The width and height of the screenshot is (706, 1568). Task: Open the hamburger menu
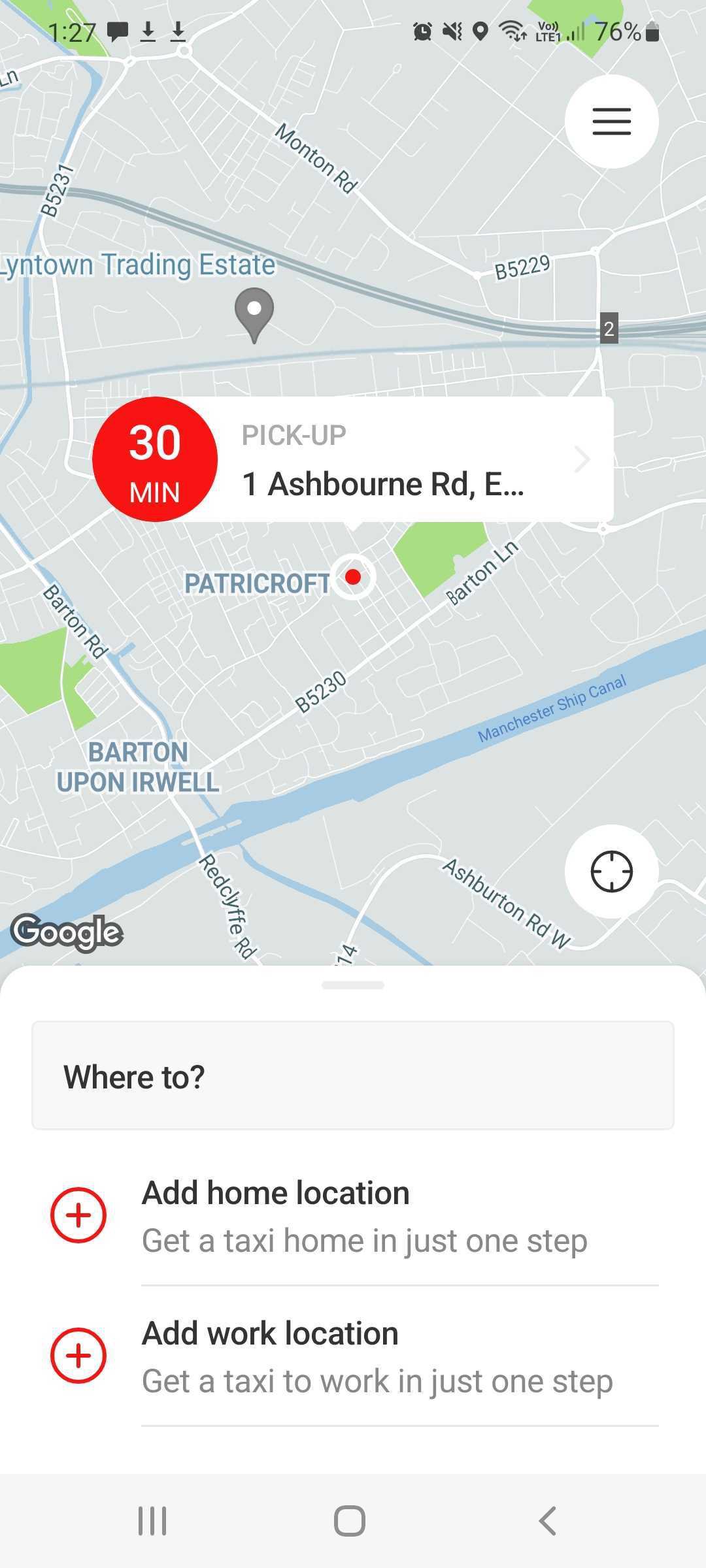click(x=611, y=122)
